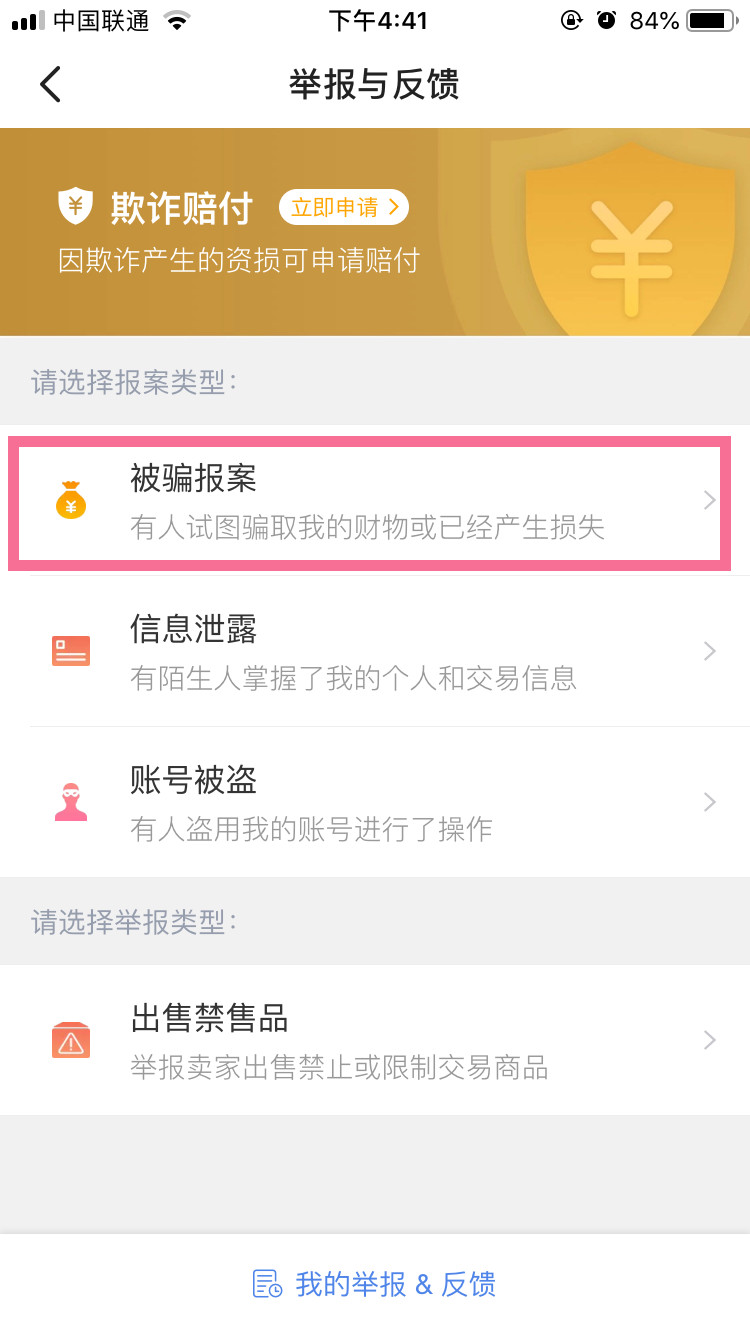The width and height of the screenshot is (750, 1334).
Task: Tap the 立即申请 button on the banner
Action: [x=343, y=207]
